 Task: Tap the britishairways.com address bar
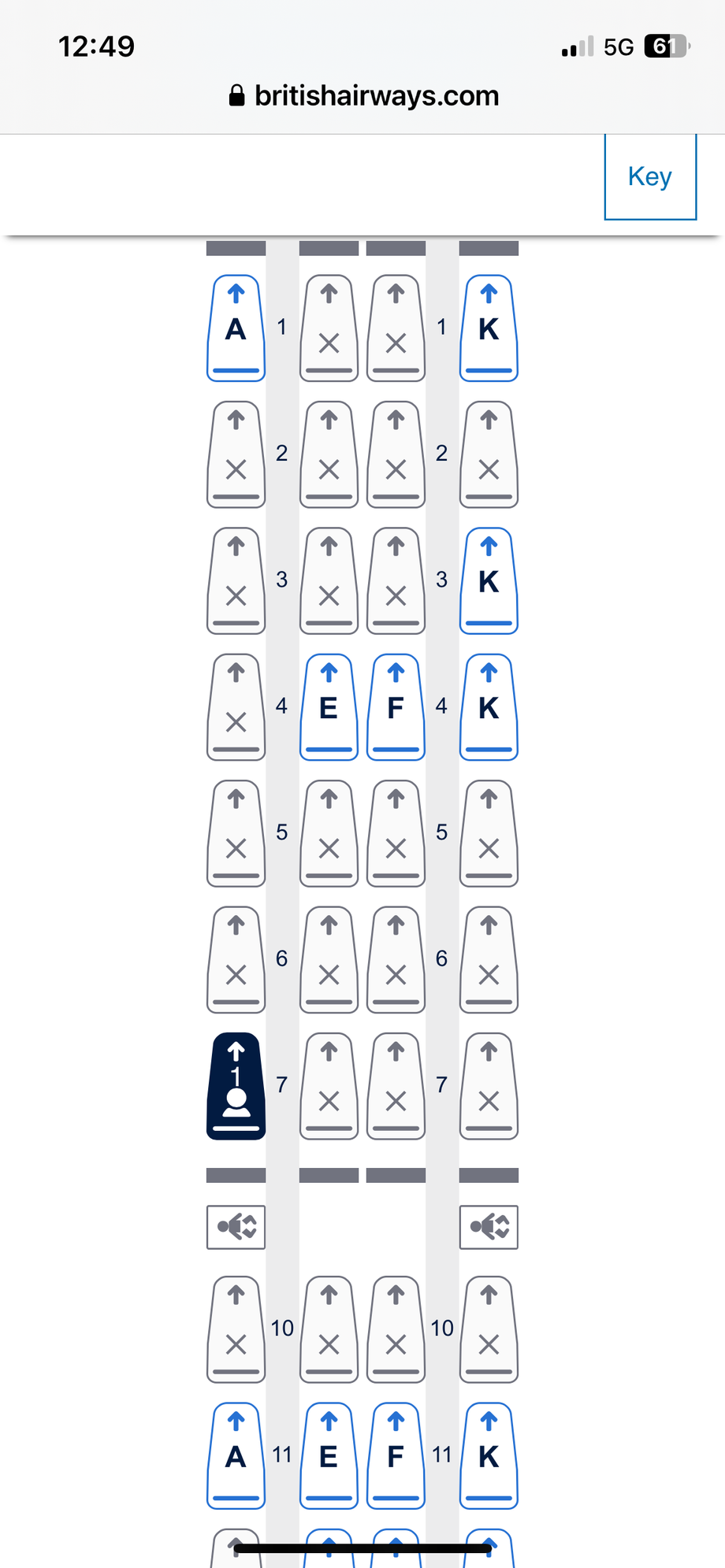[364, 96]
